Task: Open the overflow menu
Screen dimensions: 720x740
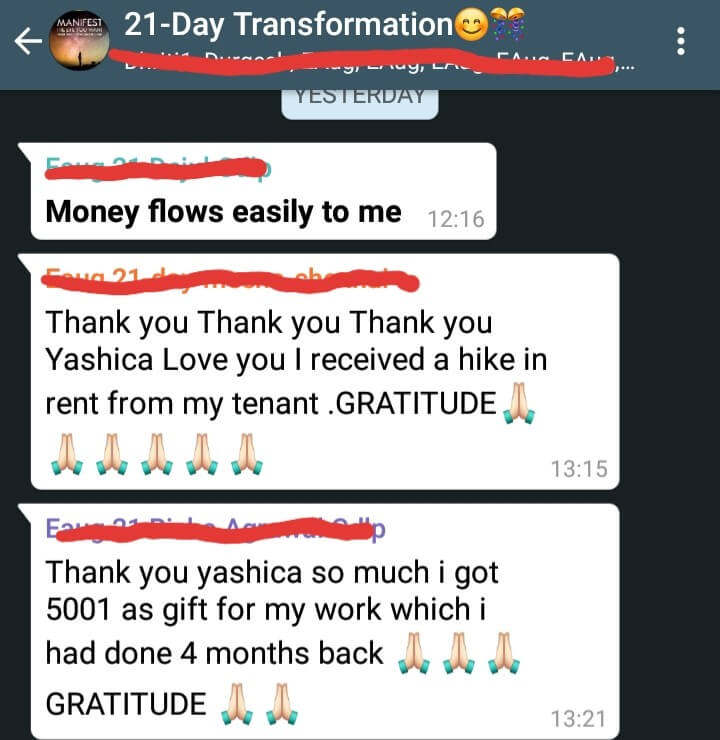Action: (681, 42)
